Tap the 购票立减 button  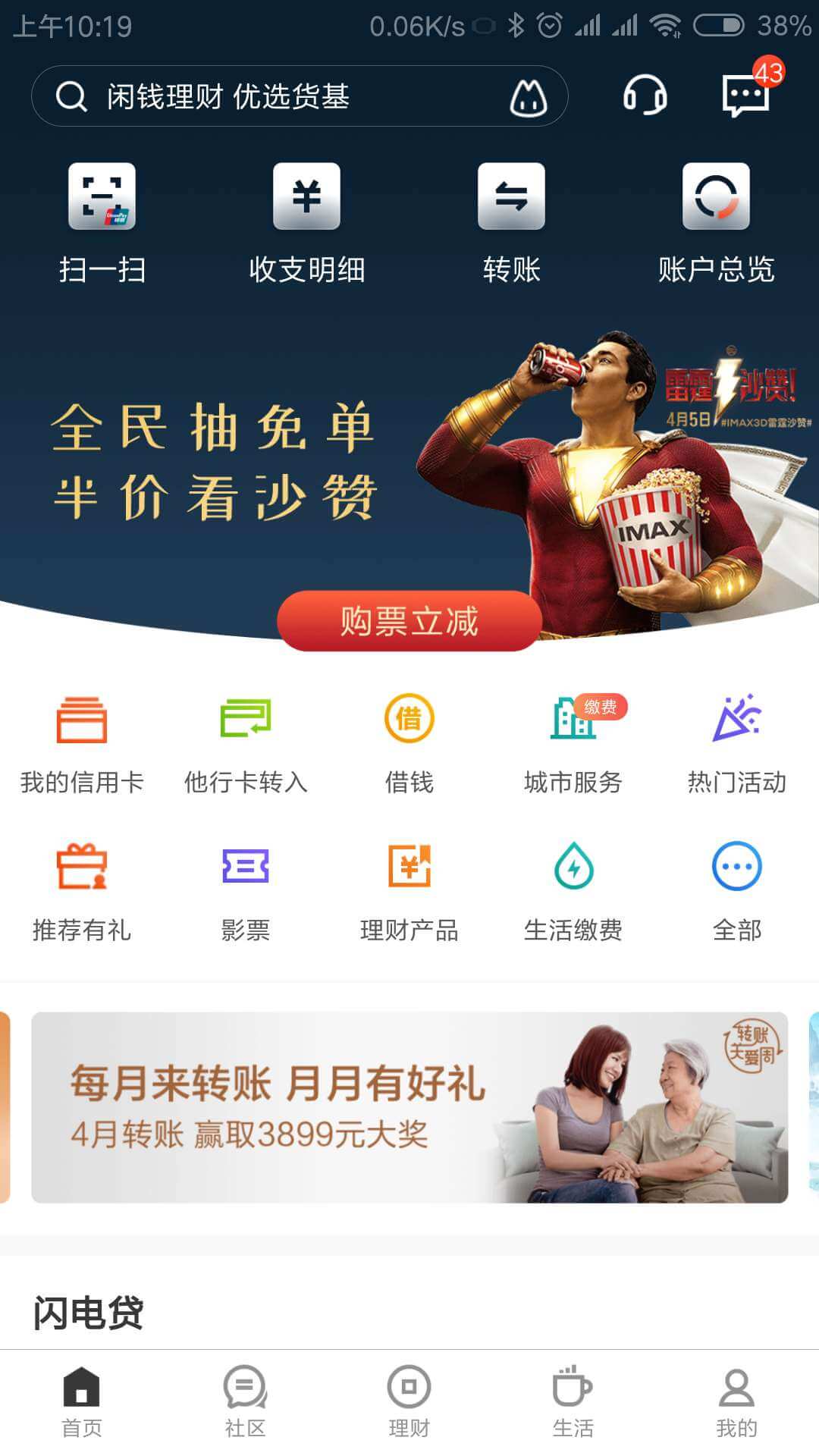click(x=409, y=621)
